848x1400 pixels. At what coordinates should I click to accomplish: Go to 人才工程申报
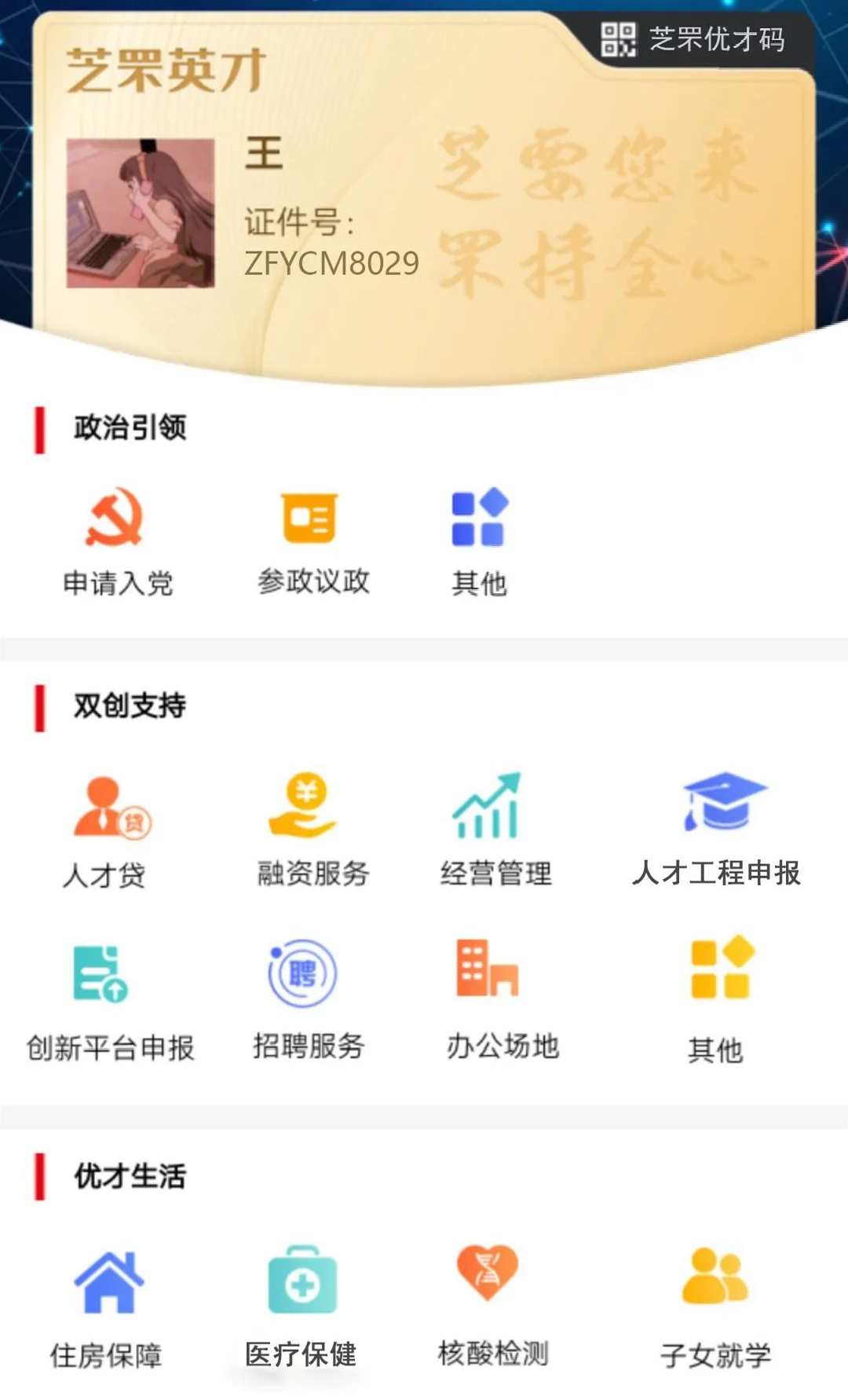point(716,831)
